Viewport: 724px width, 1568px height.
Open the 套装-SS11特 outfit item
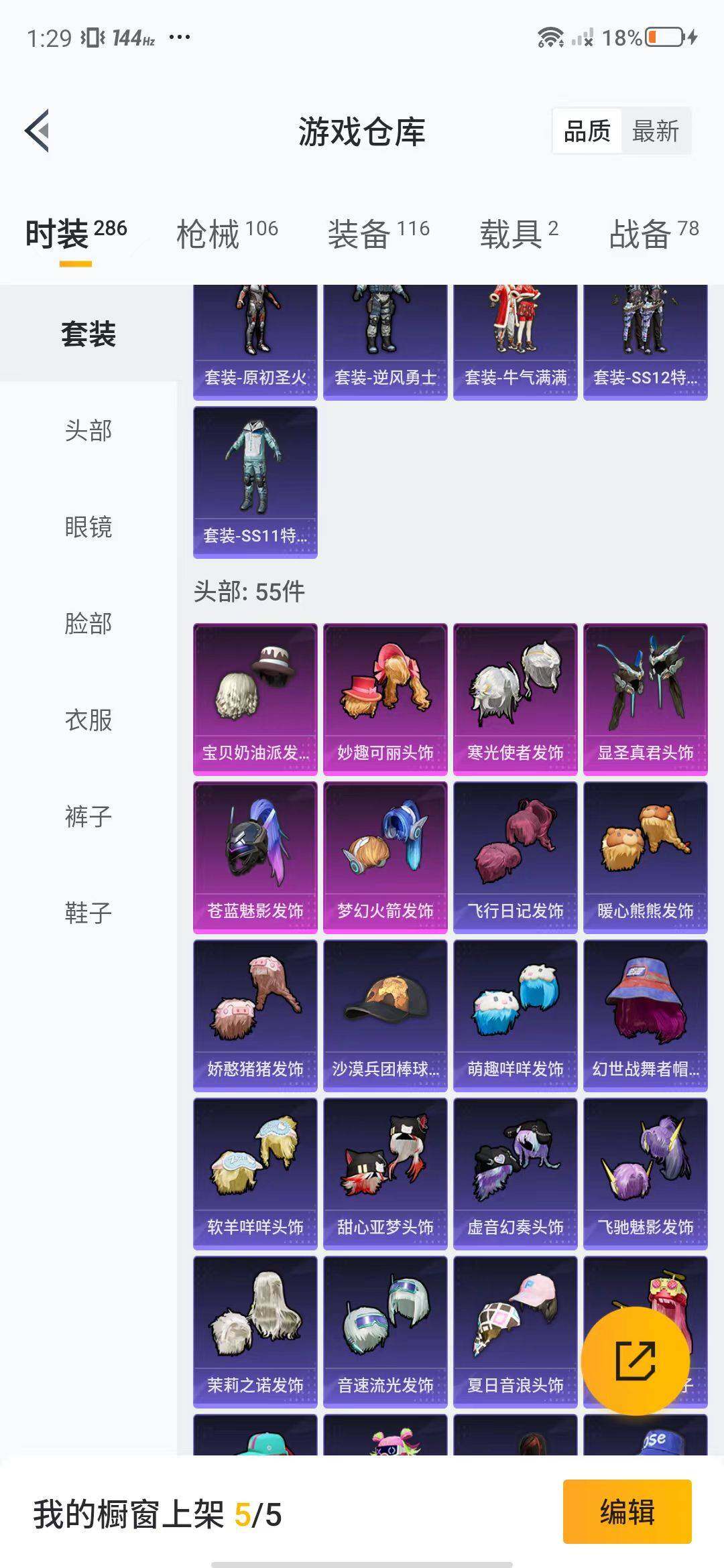click(x=255, y=482)
